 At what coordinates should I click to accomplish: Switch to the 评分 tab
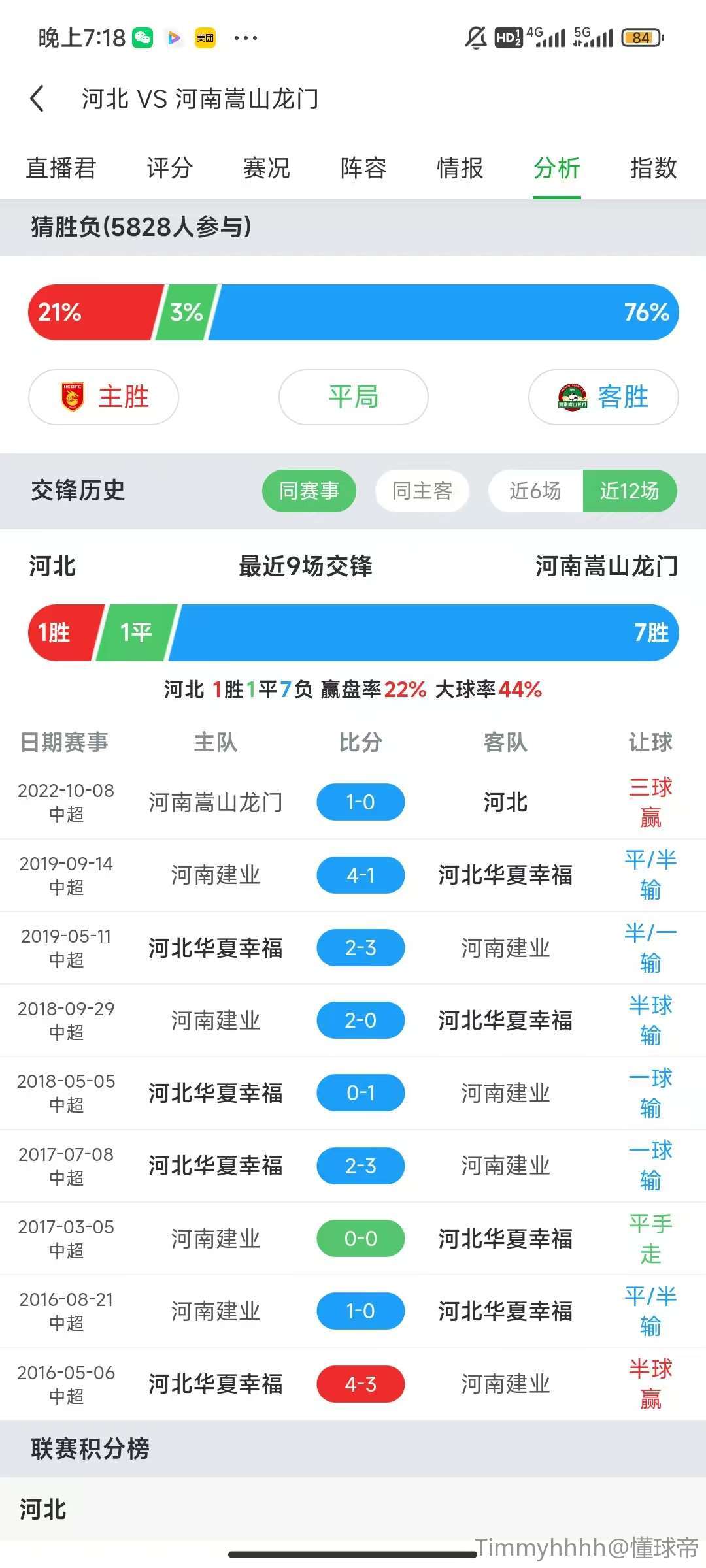[x=169, y=168]
